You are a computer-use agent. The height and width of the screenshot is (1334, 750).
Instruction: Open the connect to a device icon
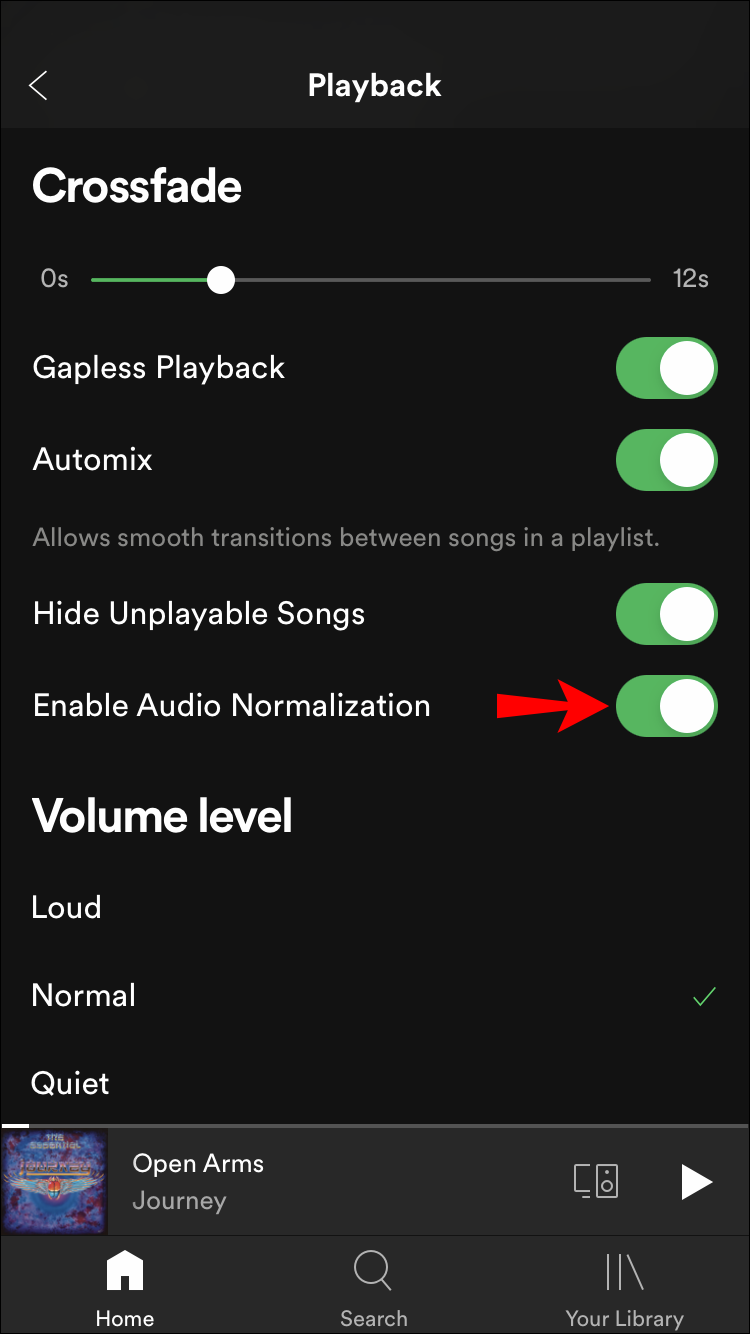(x=596, y=1181)
